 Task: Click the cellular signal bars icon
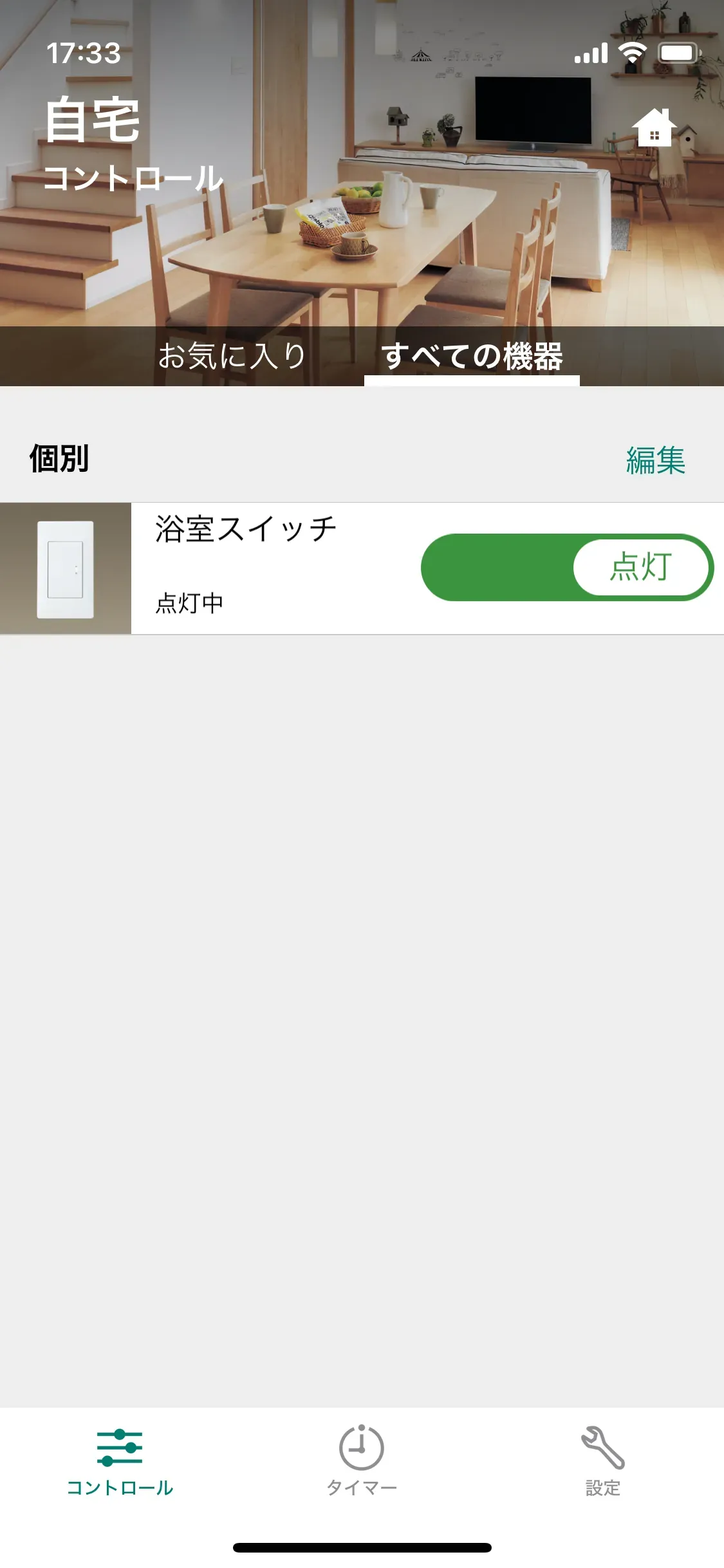(593, 55)
